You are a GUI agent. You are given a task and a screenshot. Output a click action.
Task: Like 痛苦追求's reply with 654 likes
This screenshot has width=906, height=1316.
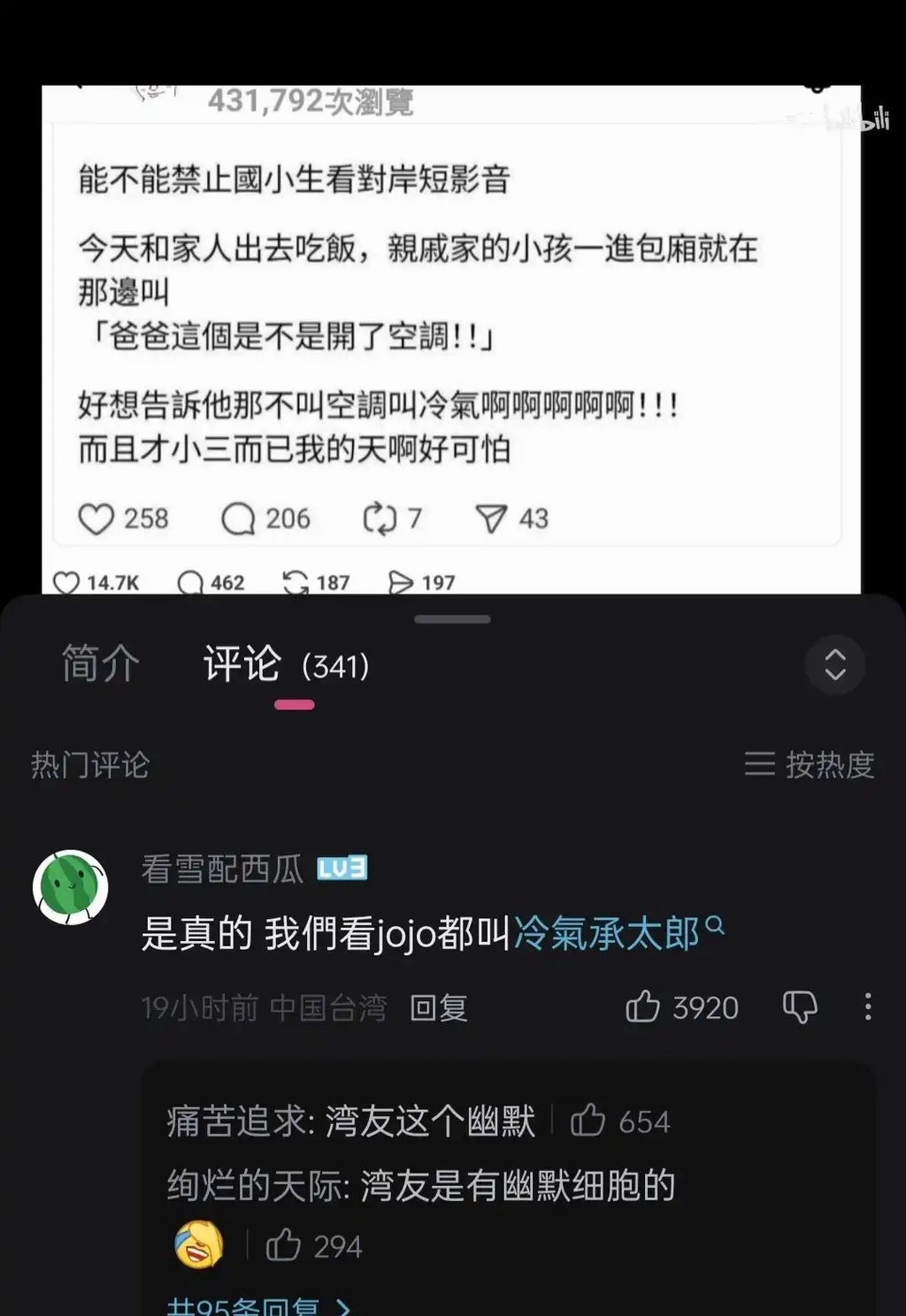pos(588,1121)
